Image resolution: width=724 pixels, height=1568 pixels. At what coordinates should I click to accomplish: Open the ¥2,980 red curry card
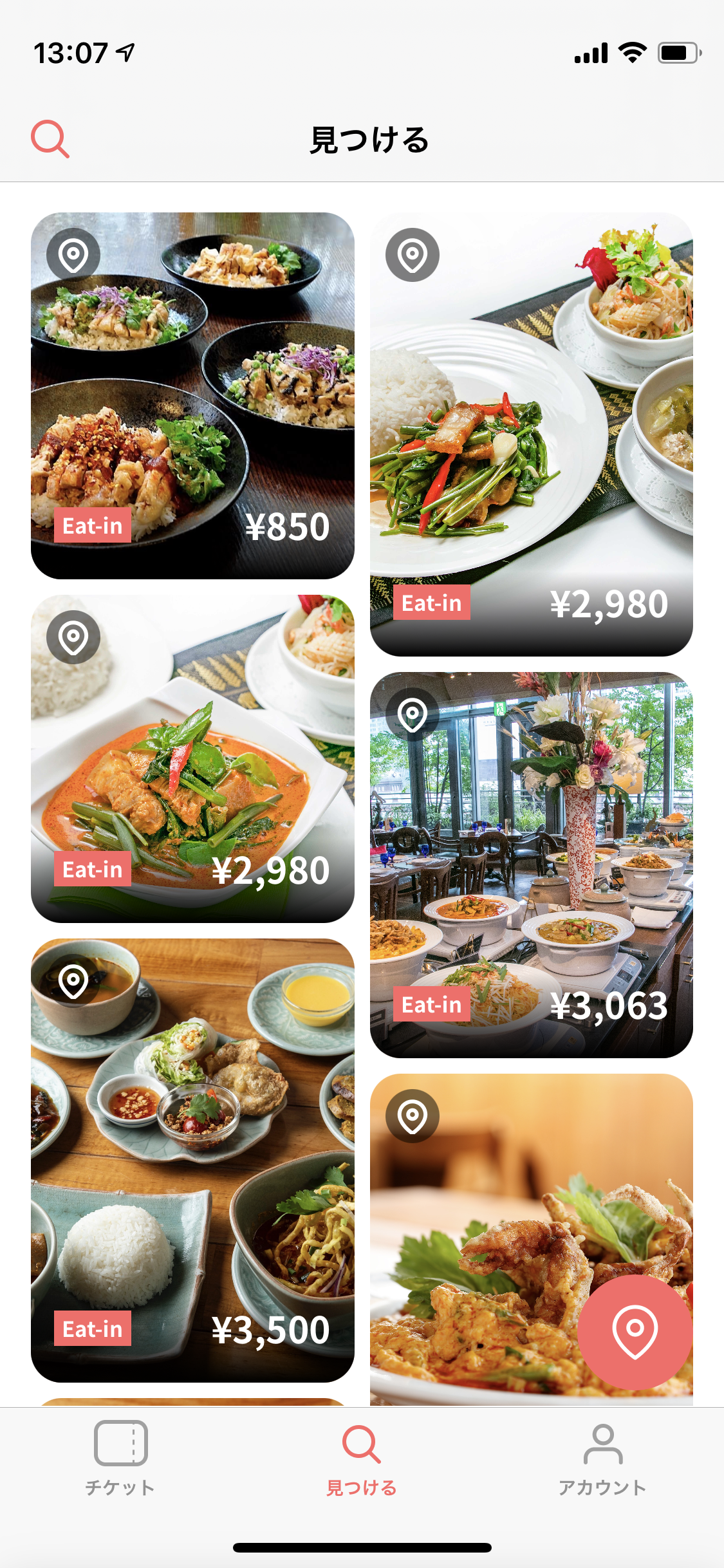pos(192,758)
